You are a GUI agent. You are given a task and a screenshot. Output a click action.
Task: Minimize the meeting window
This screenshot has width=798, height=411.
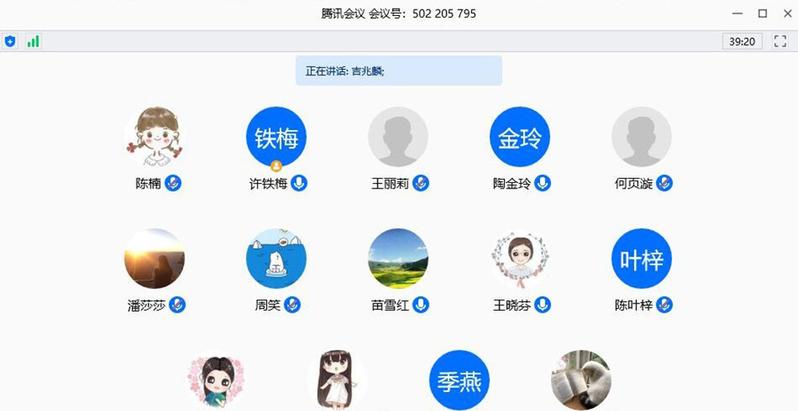pos(739,13)
